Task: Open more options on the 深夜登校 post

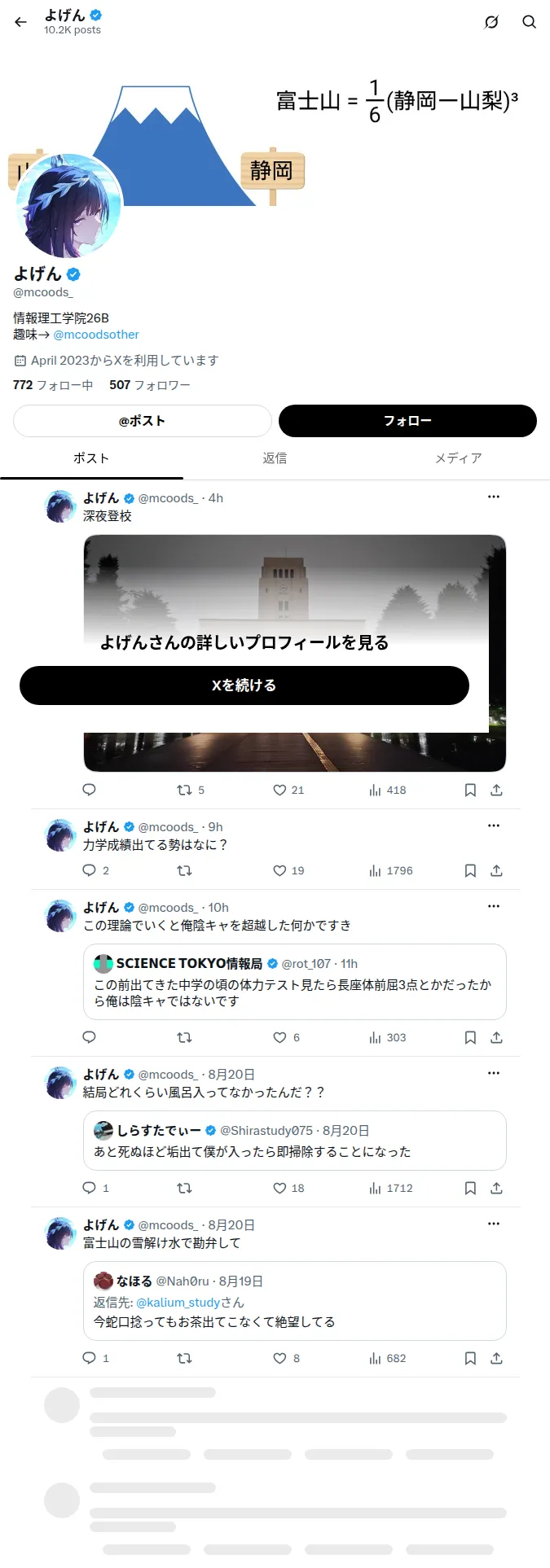Action: click(494, 497)
